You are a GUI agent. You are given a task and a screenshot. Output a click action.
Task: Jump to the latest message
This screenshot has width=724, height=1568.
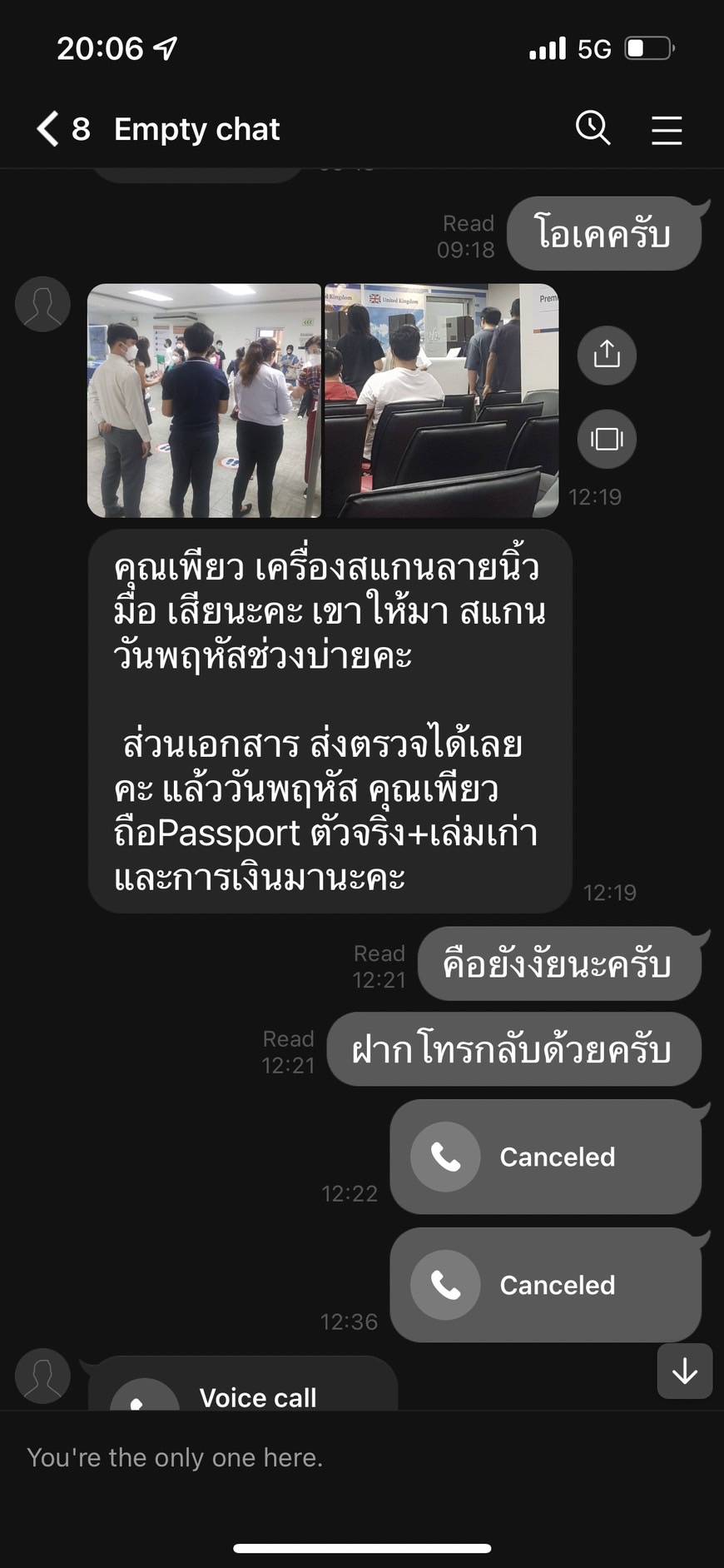pos(685,1371)
